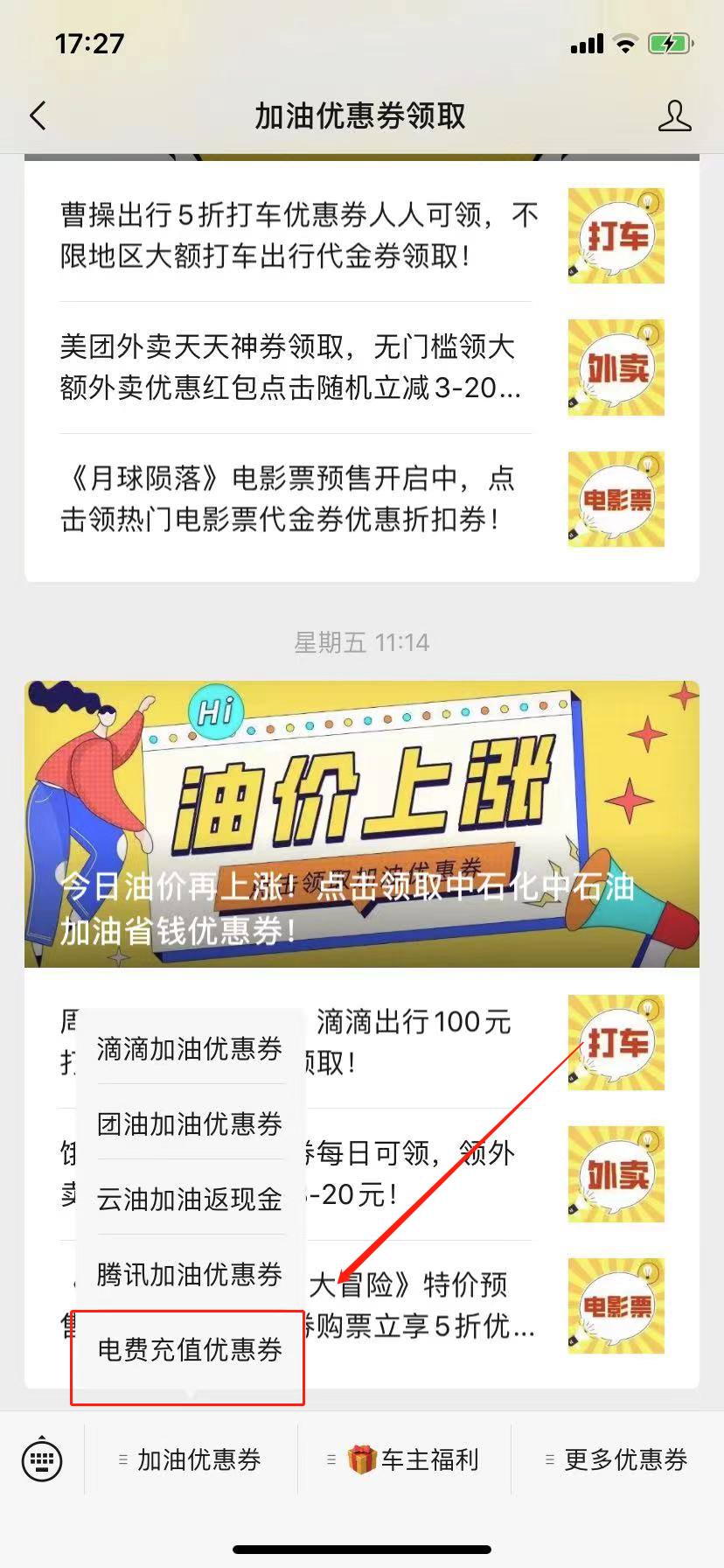This screenshot has width=724, height=1568.
Task: Open the 美团外卖天天神券领取 article
Action: [x=297, y=367]
